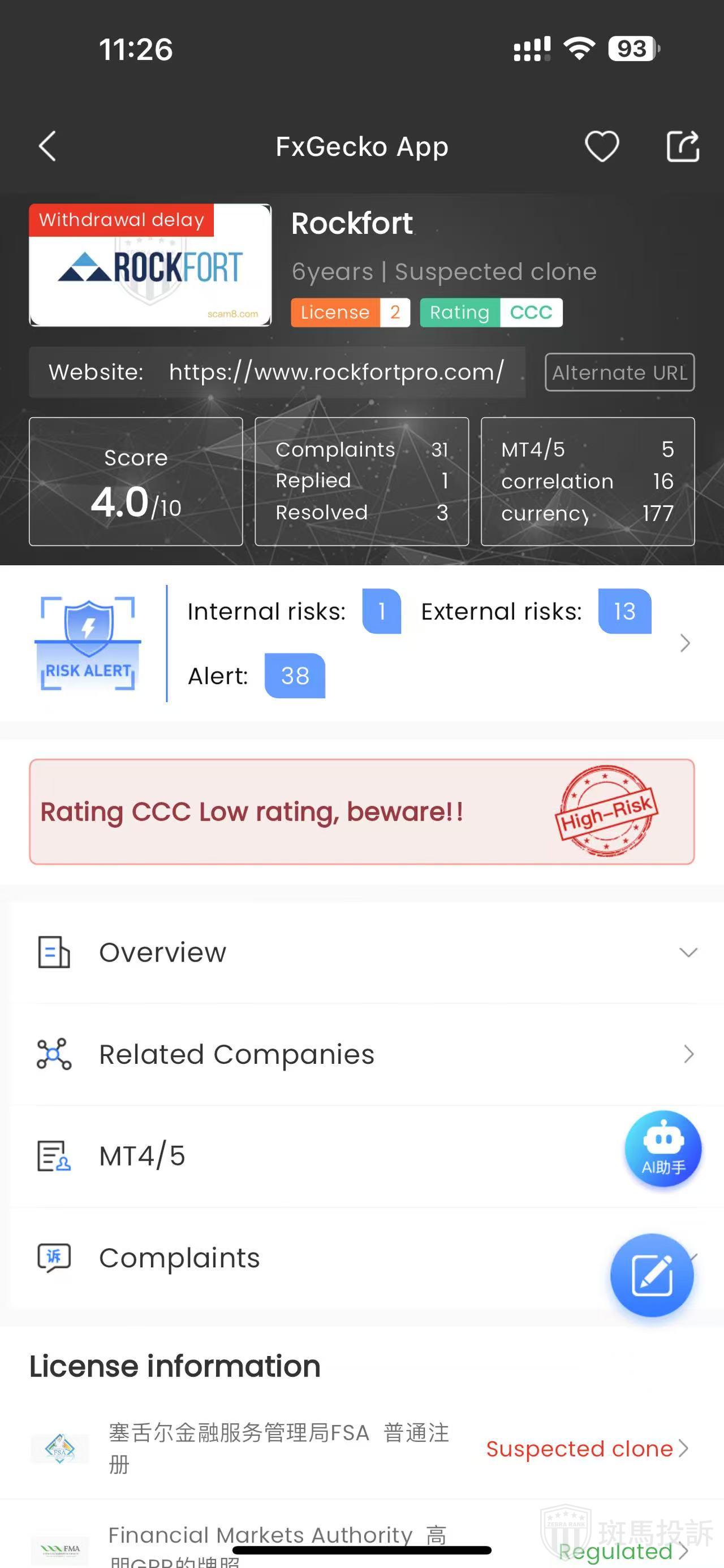
Task: Favorite Rockfort with the heart icon
Action: point(602,146)
